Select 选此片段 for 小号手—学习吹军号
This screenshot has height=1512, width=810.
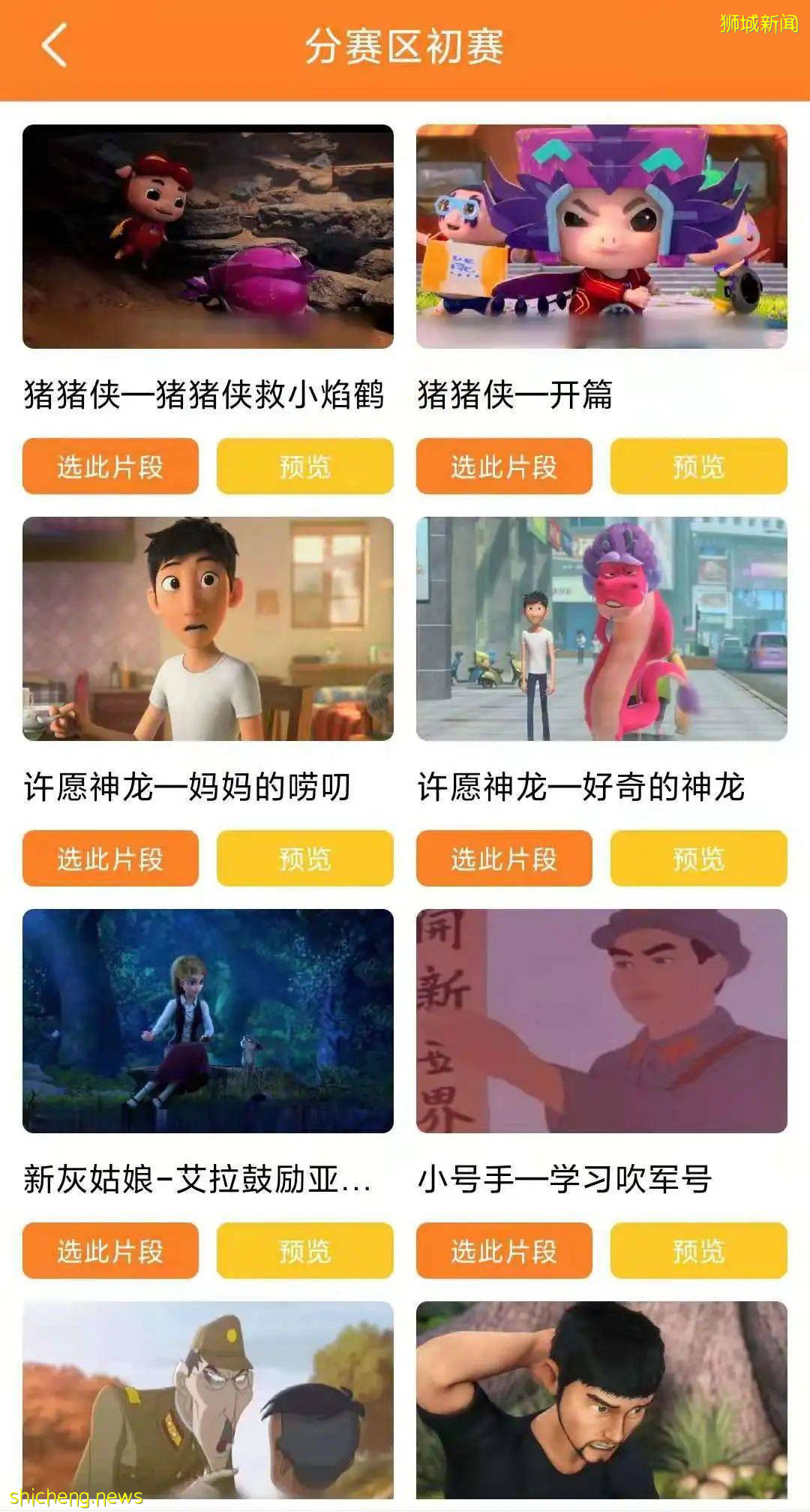(x=504, y=1251)
